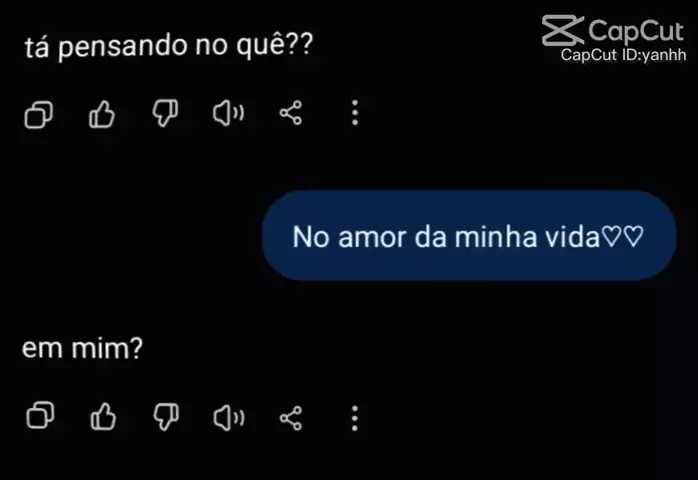Give thumbs up to "em mim?" reply
This screenshot has height=480, width=698.
(x=102, y=415)
